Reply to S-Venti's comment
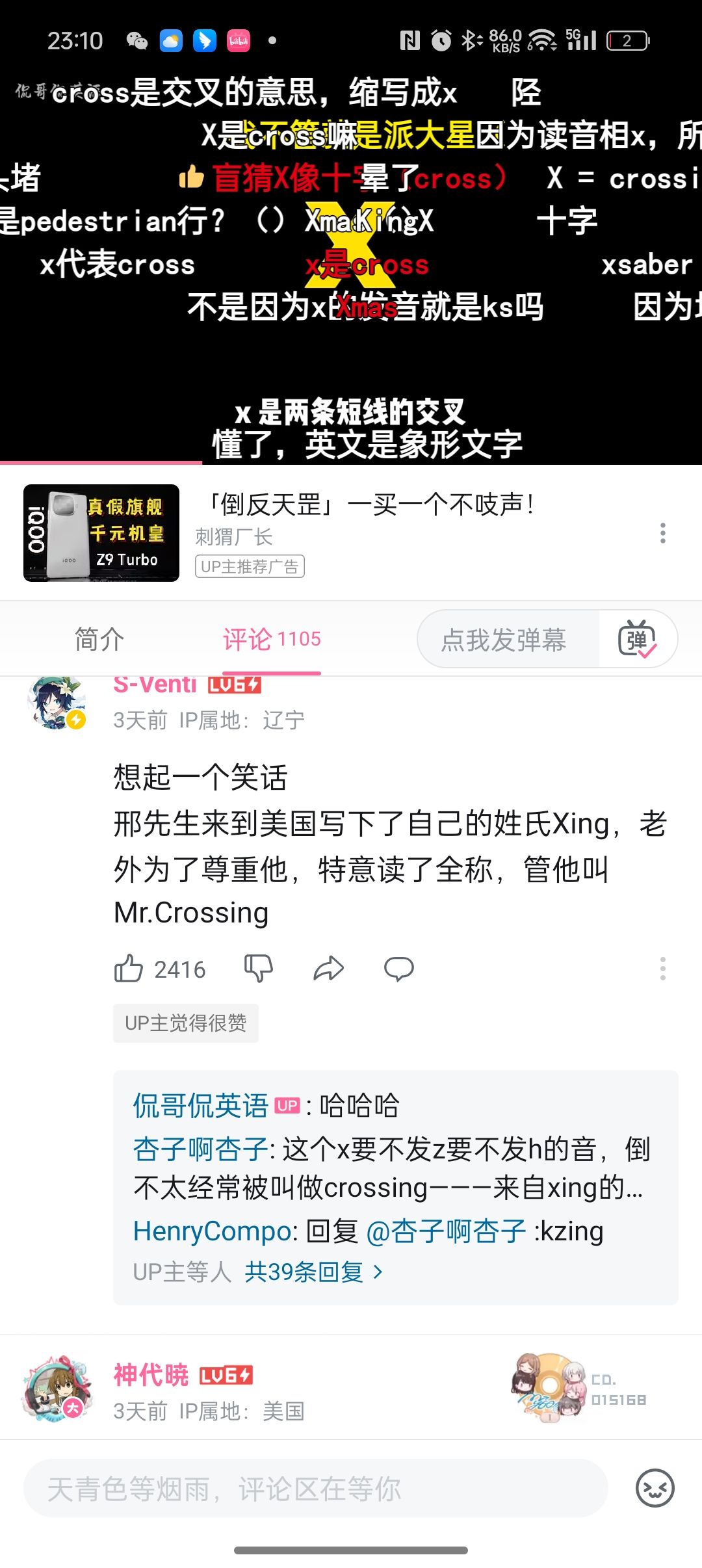This screenshot has width=702, height=1568. 398,969
